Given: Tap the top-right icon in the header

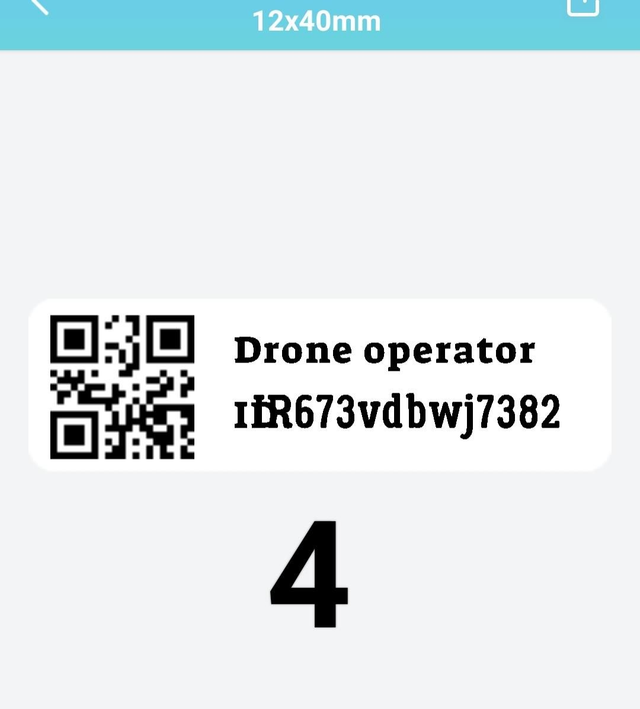Looking at the screenshot, I should (582, 6).
